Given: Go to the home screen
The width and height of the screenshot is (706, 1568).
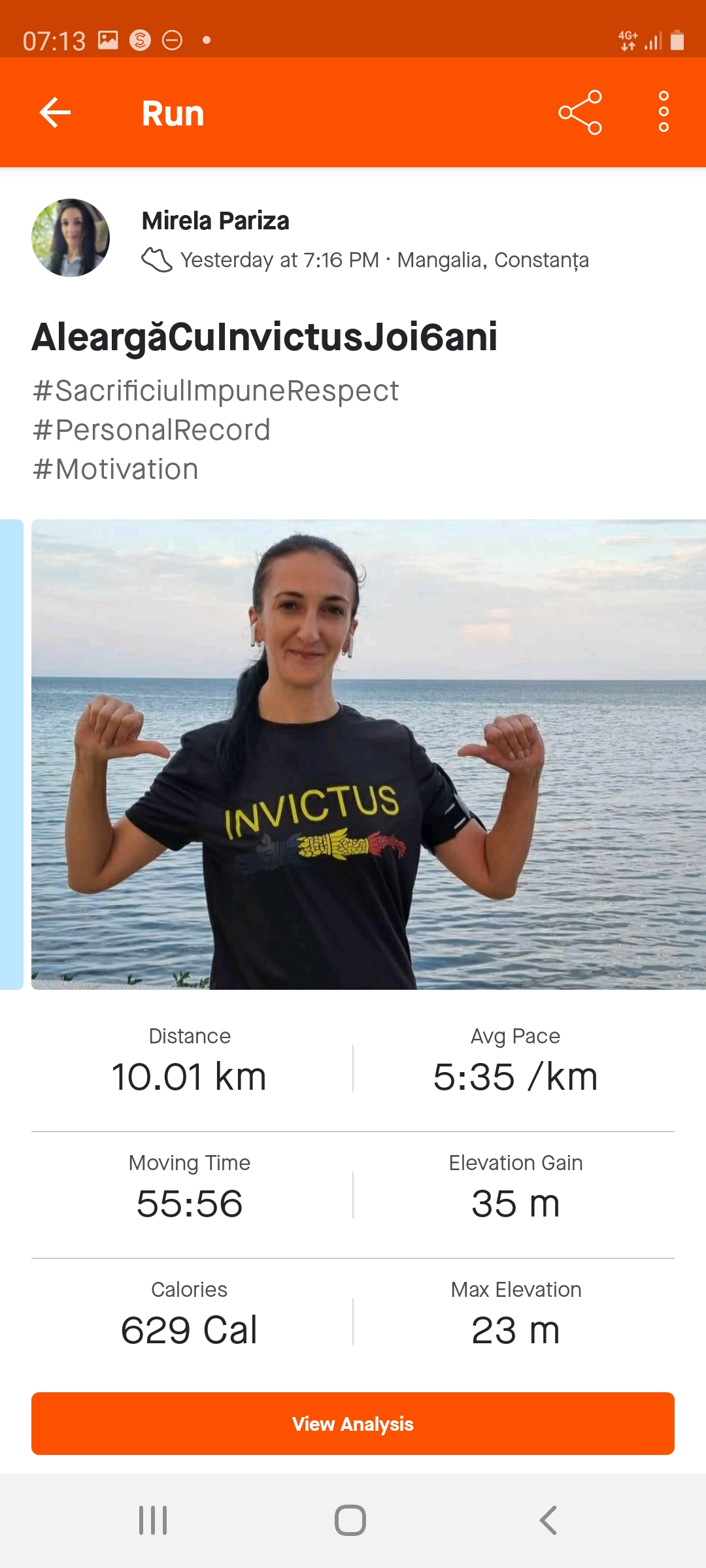Looking at the screenshot, I should [x=350, y=1520].
